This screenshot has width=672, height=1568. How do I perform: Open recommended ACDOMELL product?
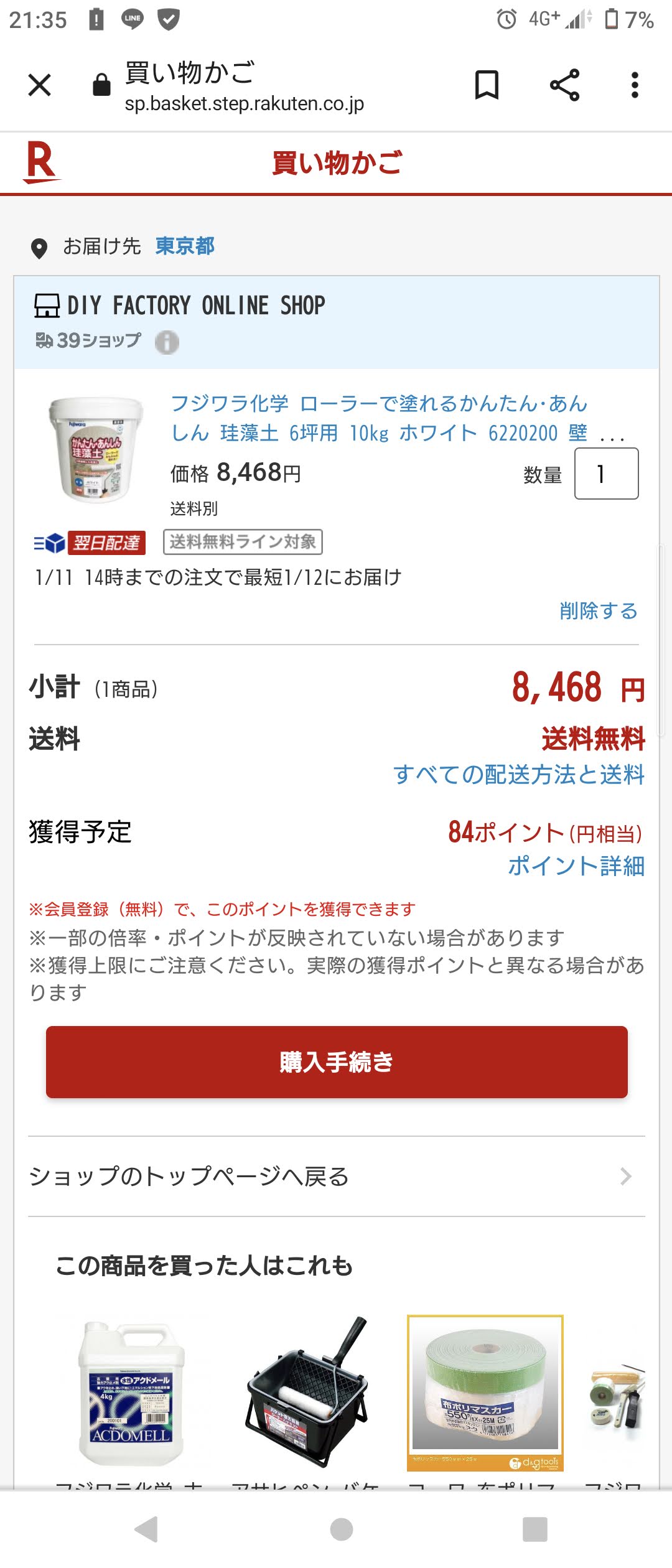tap(131, 1394)
